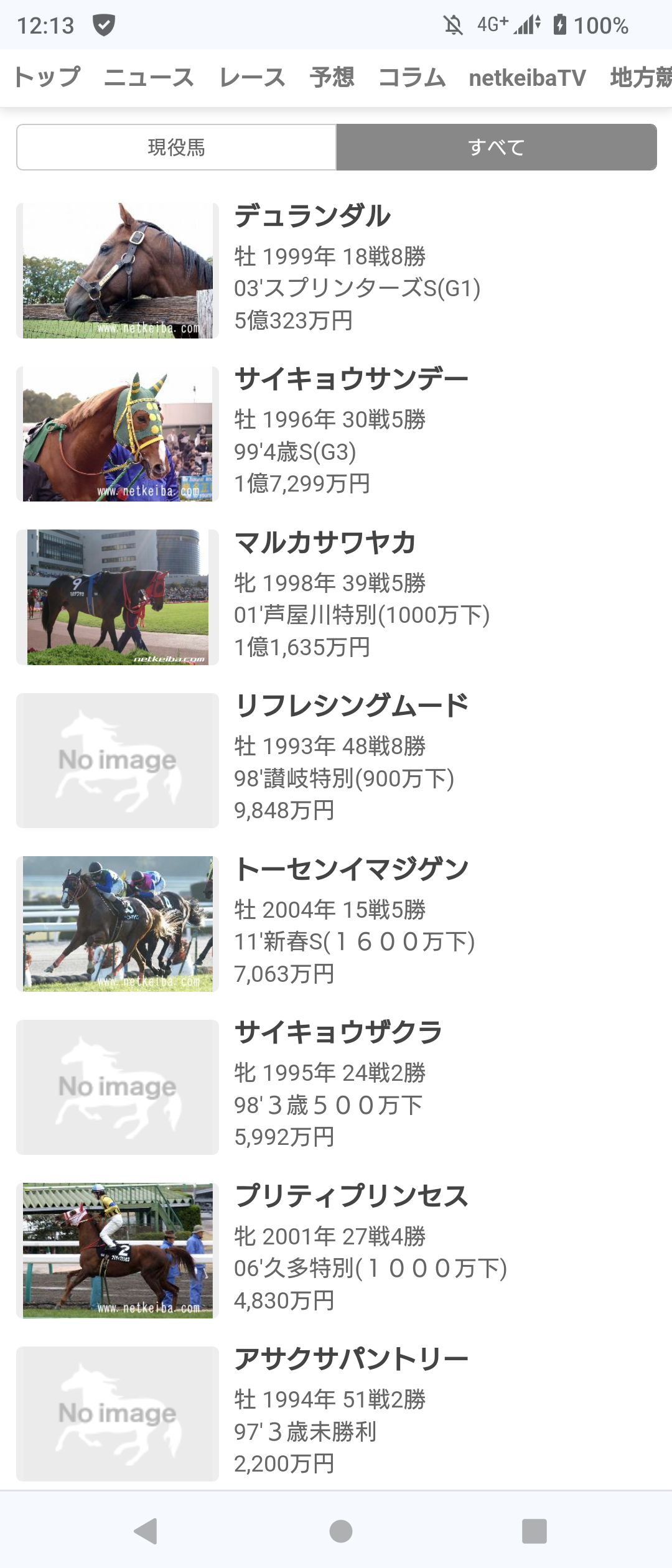Open リフレシングムード entry
Image resolution: width=672 pixels, height=1568 pixels.
[x=352, y=706]
